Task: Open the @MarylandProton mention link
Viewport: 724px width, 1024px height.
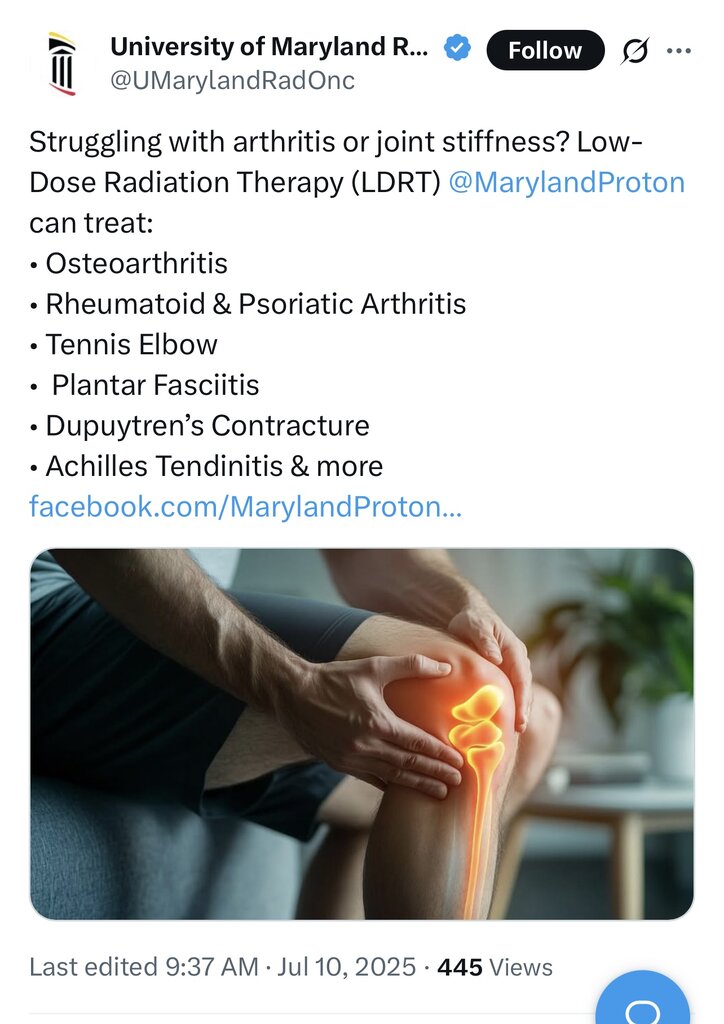Action: [x=567, y=183]
